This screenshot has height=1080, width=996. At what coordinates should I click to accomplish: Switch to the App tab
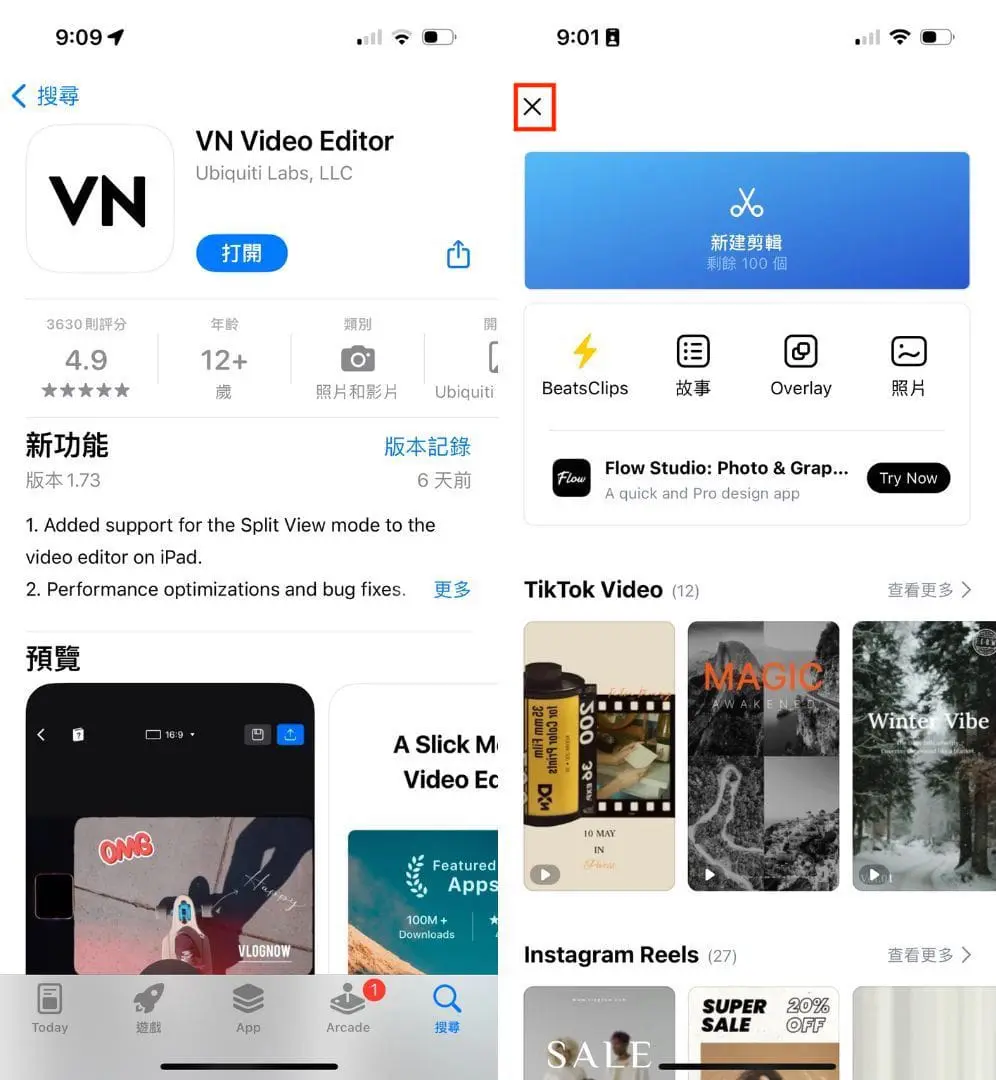(248, 1007)
